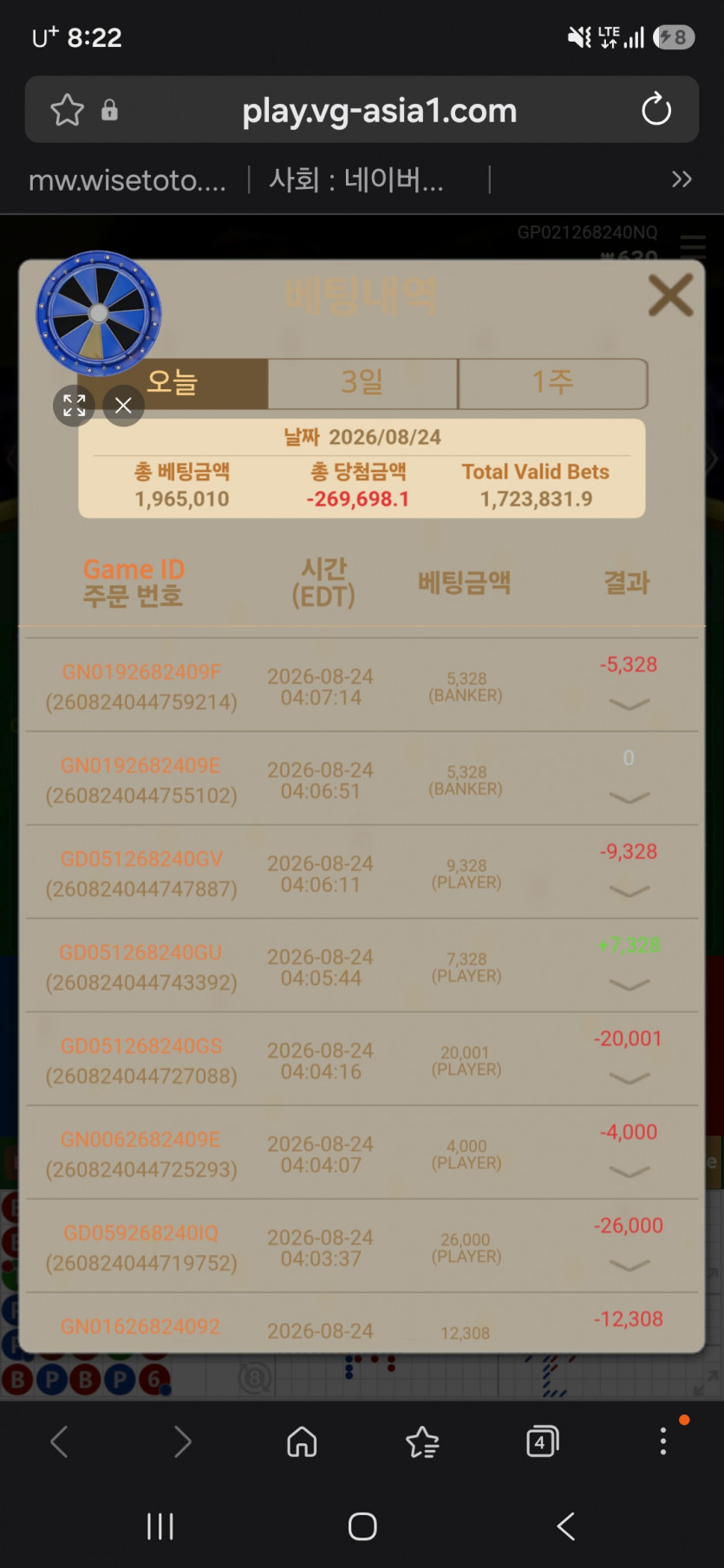The width and height of the screenshot is (724, 1568).
Task: Switch to the 1주 tab
Action: (x=552, y=383)
